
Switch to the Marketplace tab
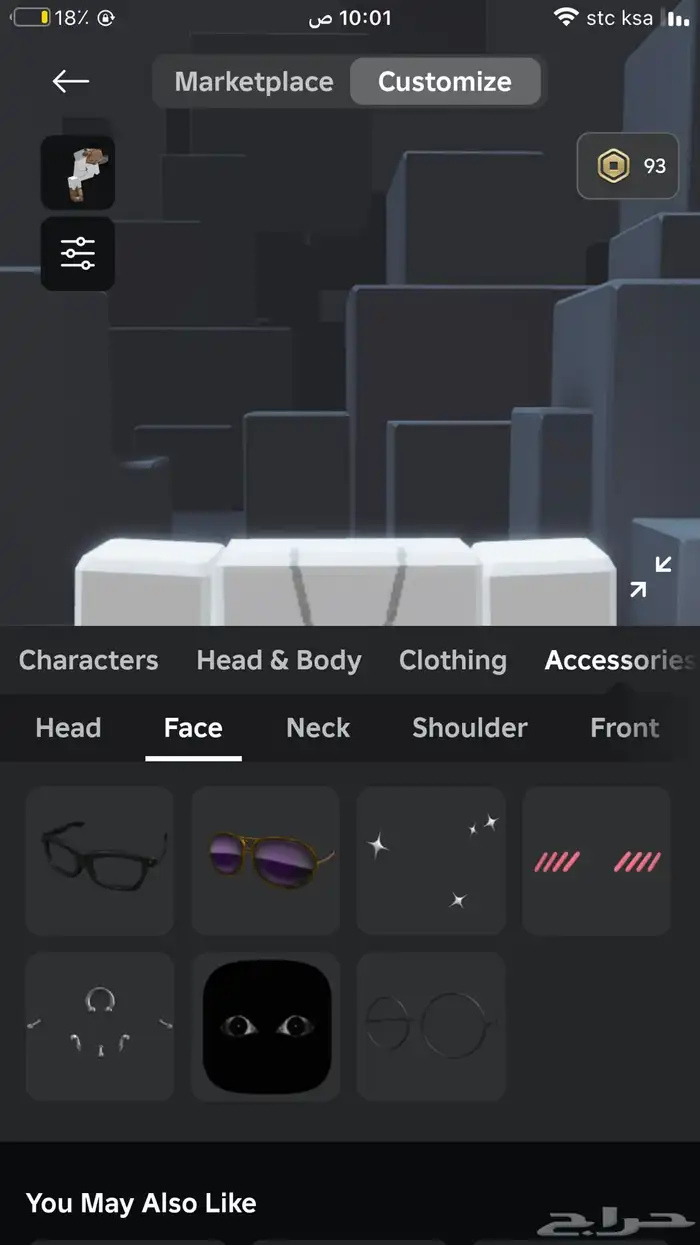point(254,82)
